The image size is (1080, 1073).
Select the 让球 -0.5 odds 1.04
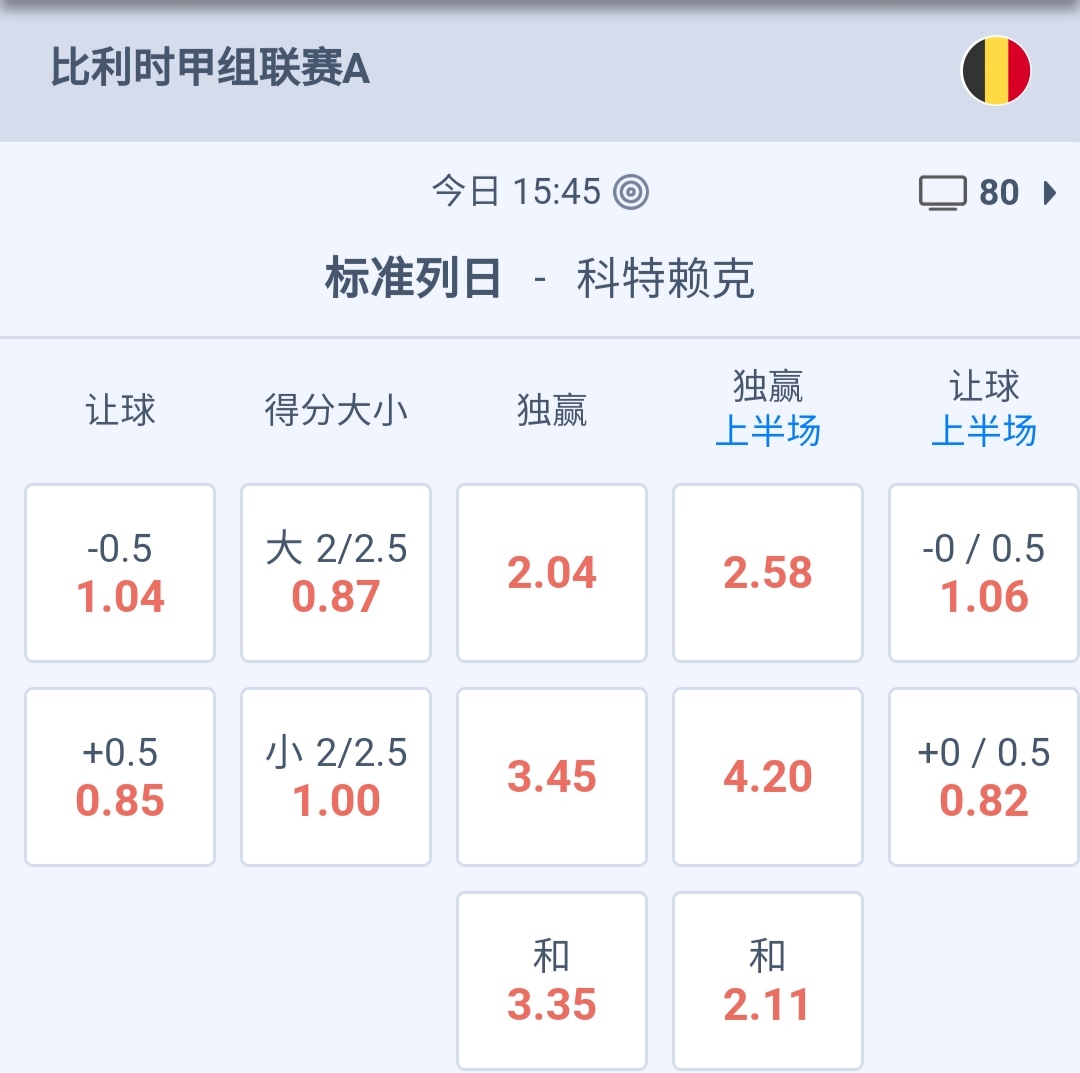pos(120,573)
